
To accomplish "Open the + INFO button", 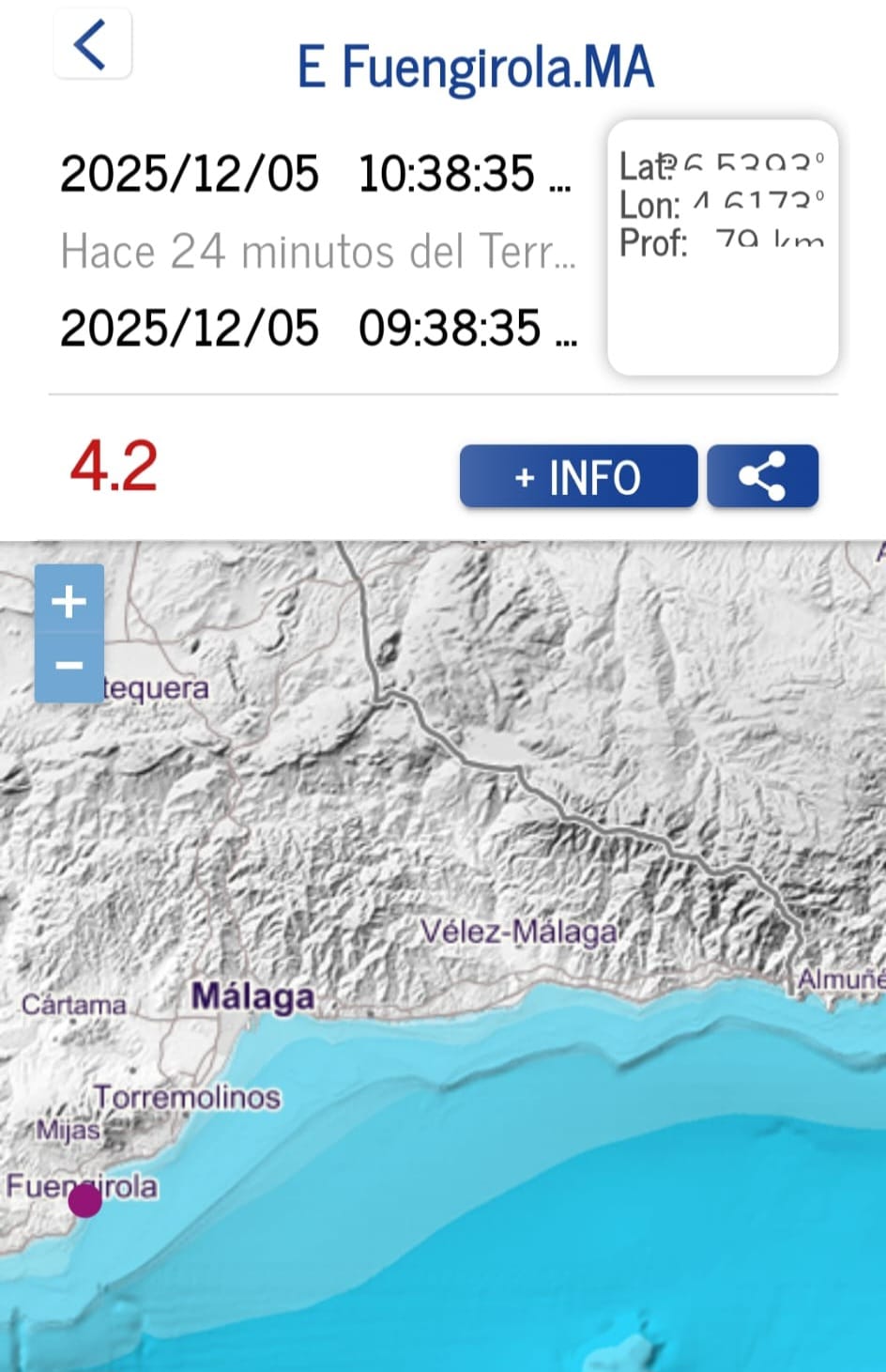I will (x=578, y=477).
